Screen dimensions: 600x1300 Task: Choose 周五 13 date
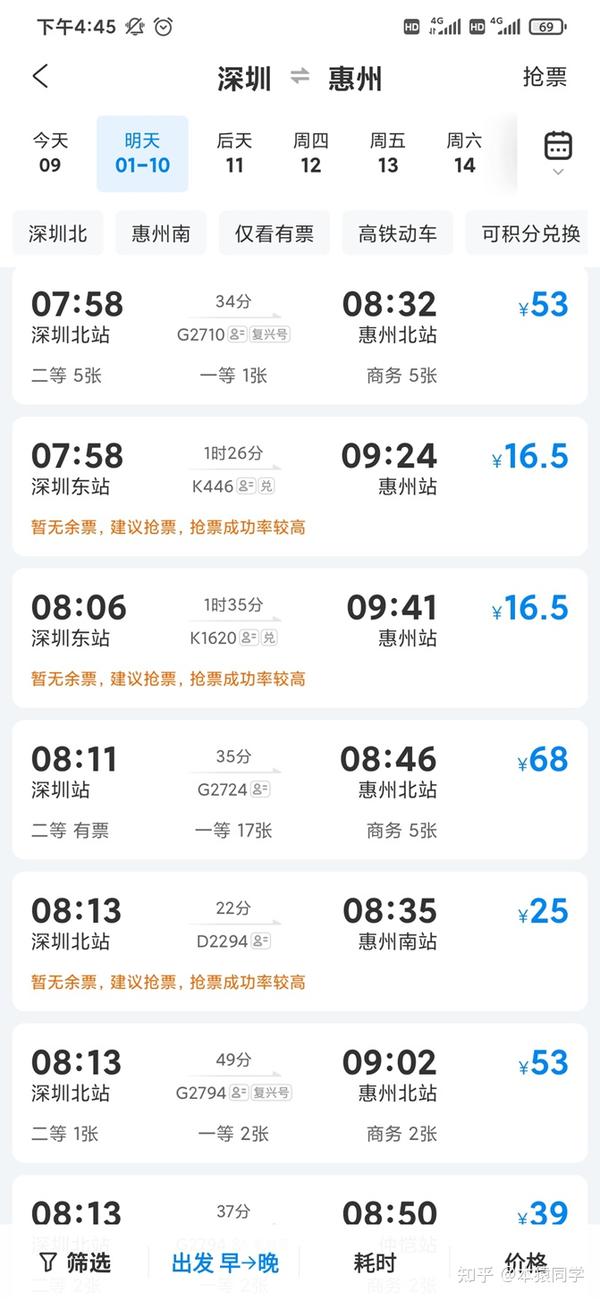388,153
